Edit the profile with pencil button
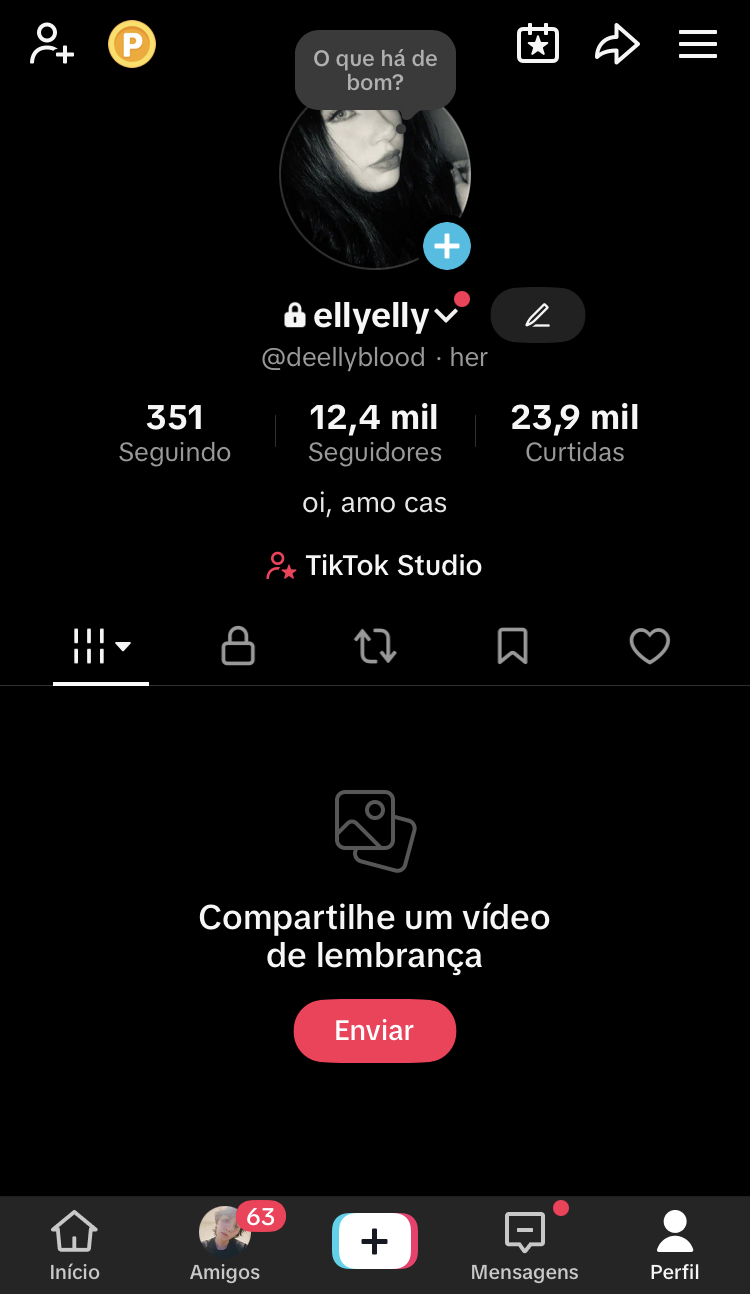750x1294 pixels. pos(538,316)
